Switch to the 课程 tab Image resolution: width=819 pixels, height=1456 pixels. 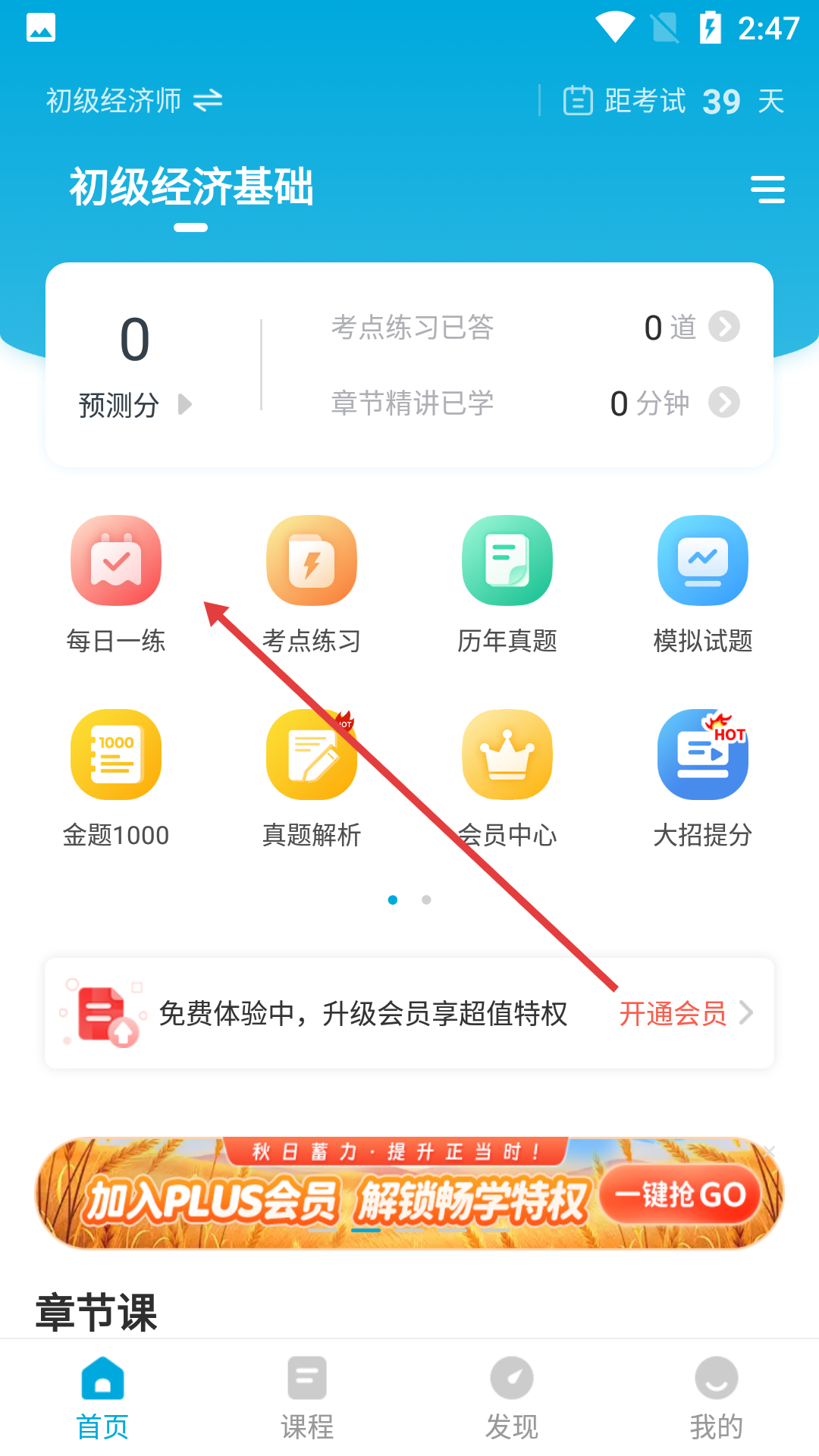(307, 1397)
